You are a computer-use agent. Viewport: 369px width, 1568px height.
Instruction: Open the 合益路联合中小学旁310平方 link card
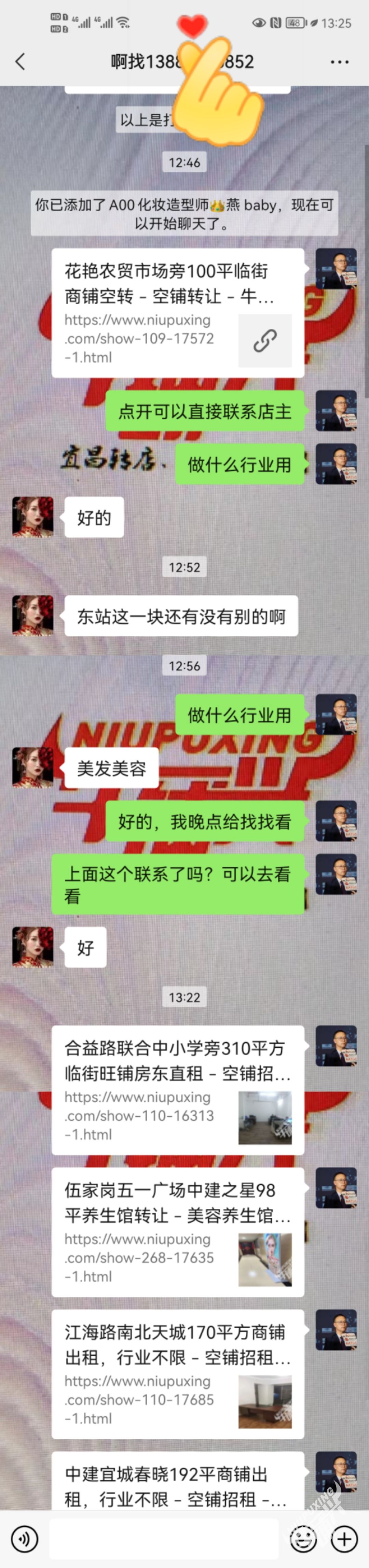point(177,1090)
